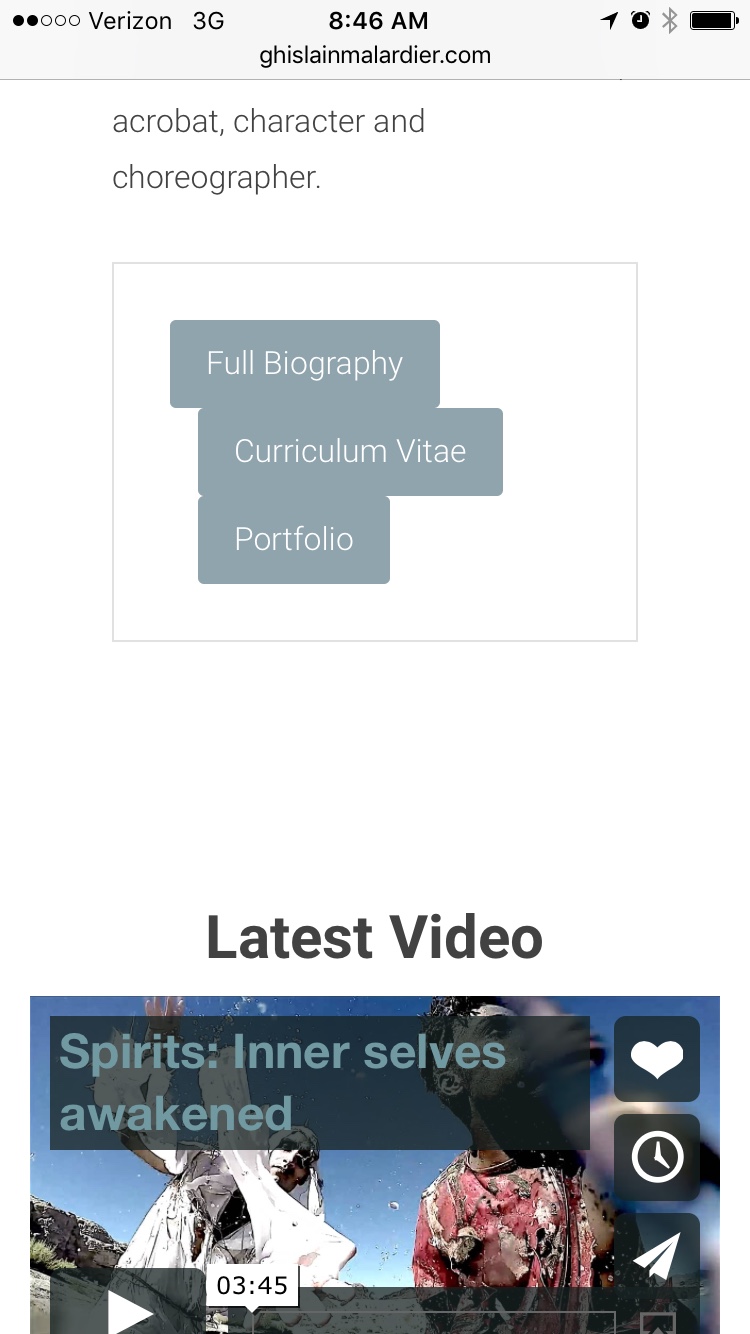This screenshot has height=1334, width=750.
Task: Share the video using the paper plane icon
Action: click(x=657, y=1253)
